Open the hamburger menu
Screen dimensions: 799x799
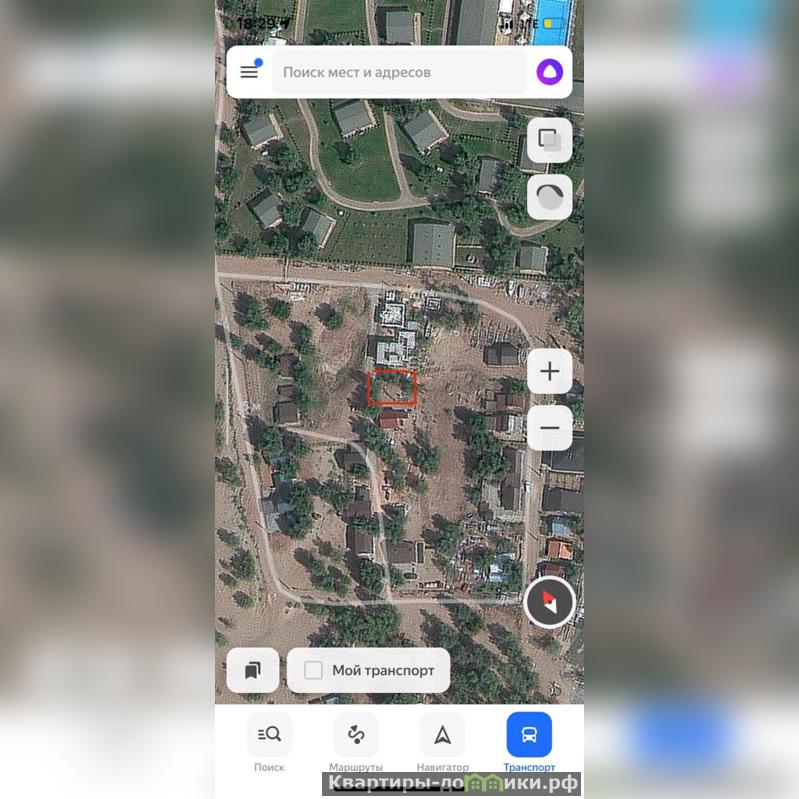click(249, 72)
